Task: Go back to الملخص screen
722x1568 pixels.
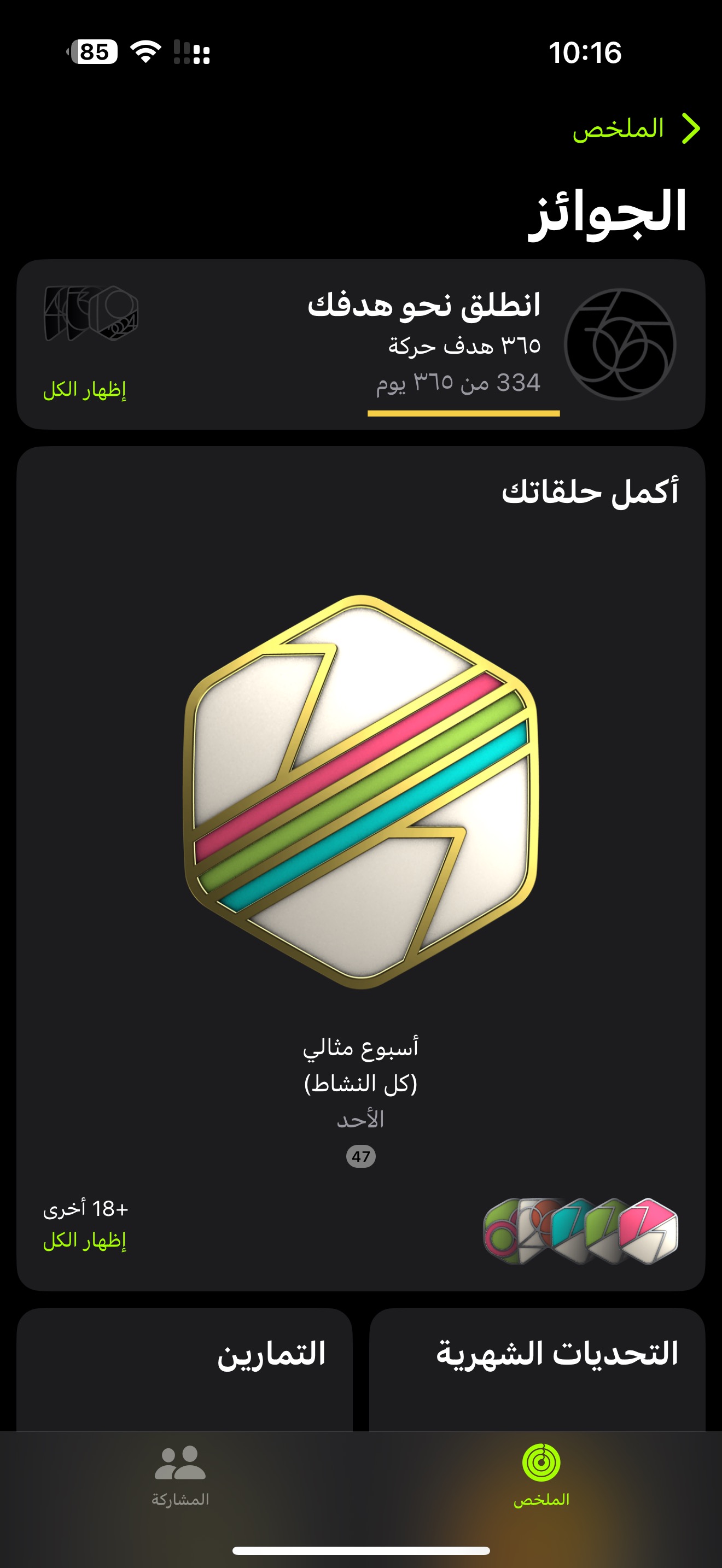Action: point(636,129)
